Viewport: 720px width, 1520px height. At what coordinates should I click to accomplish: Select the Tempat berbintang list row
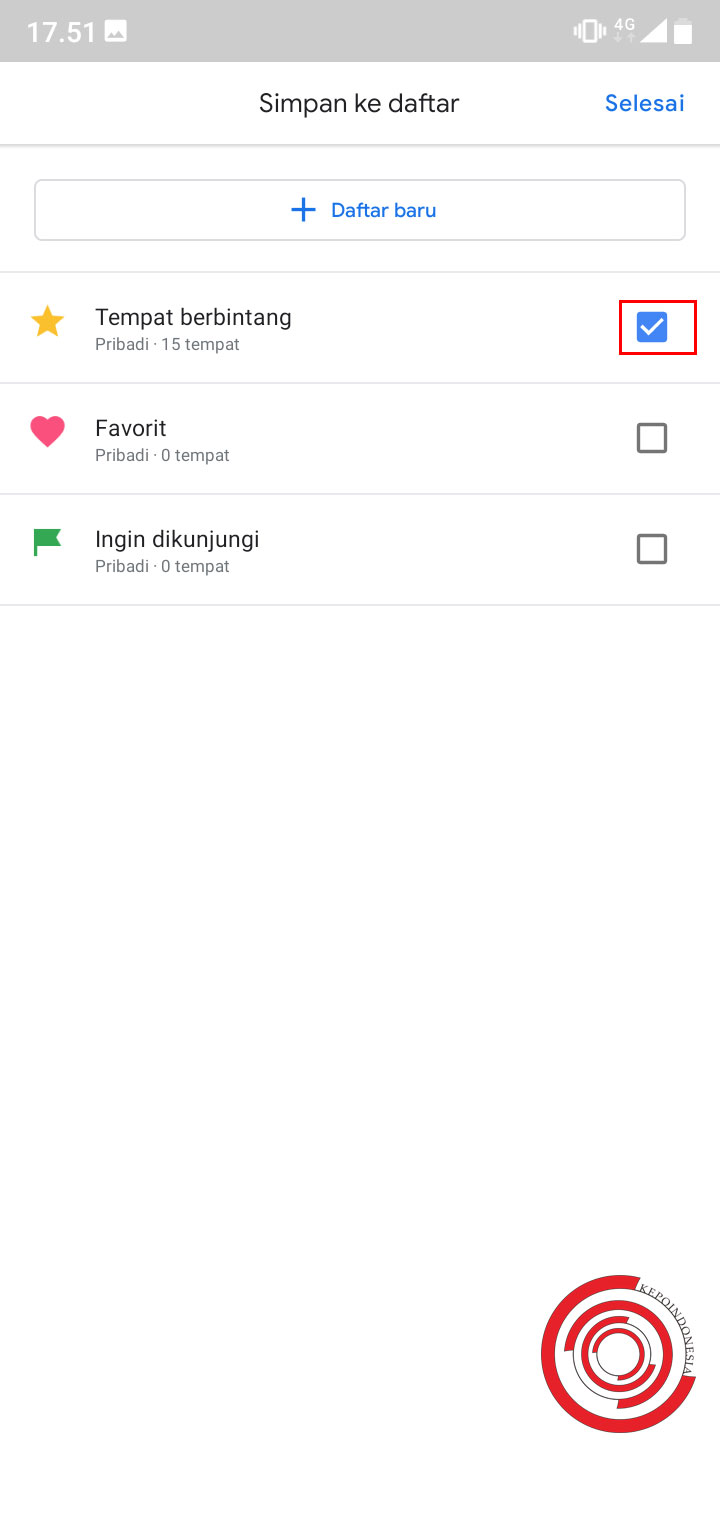tap(300, 327)
